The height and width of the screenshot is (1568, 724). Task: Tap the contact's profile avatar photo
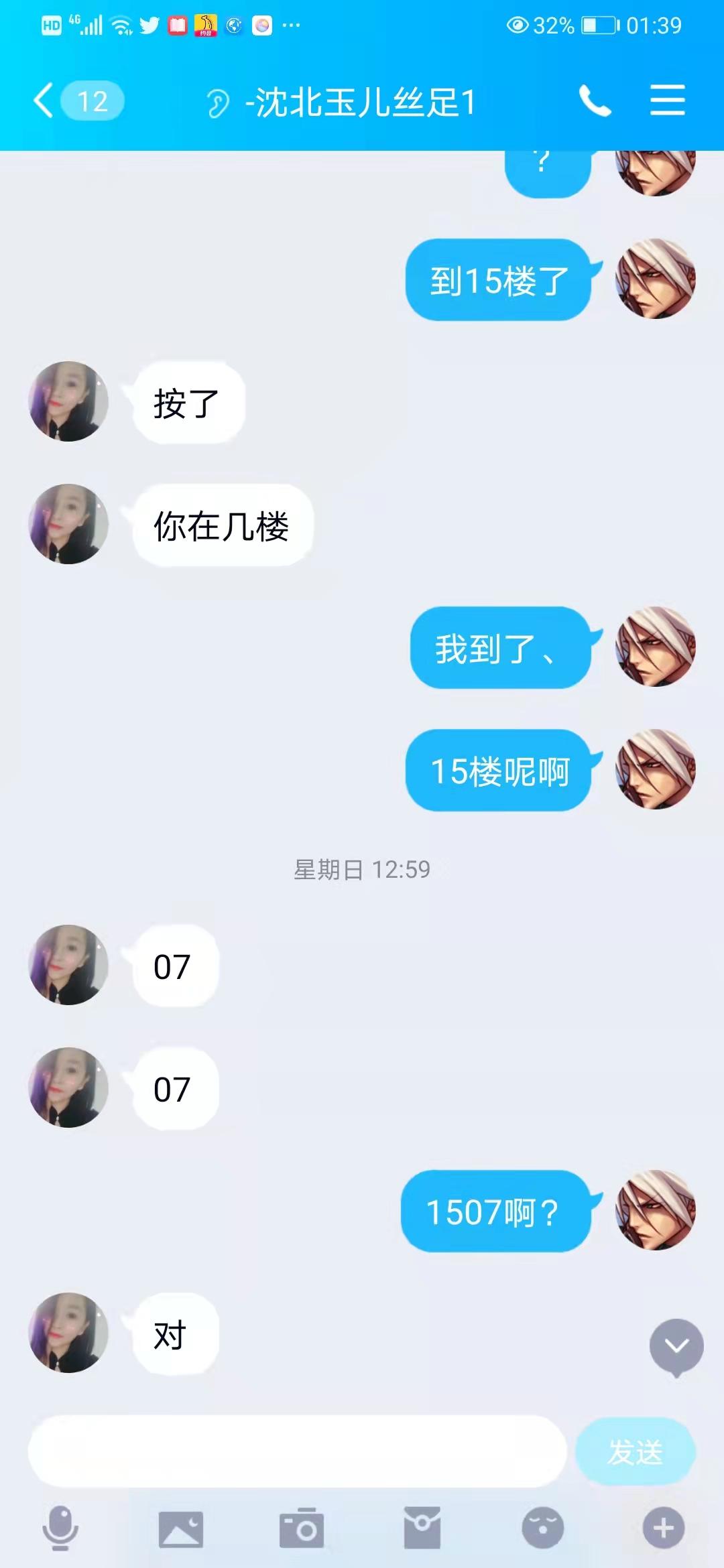pos(67,401)
